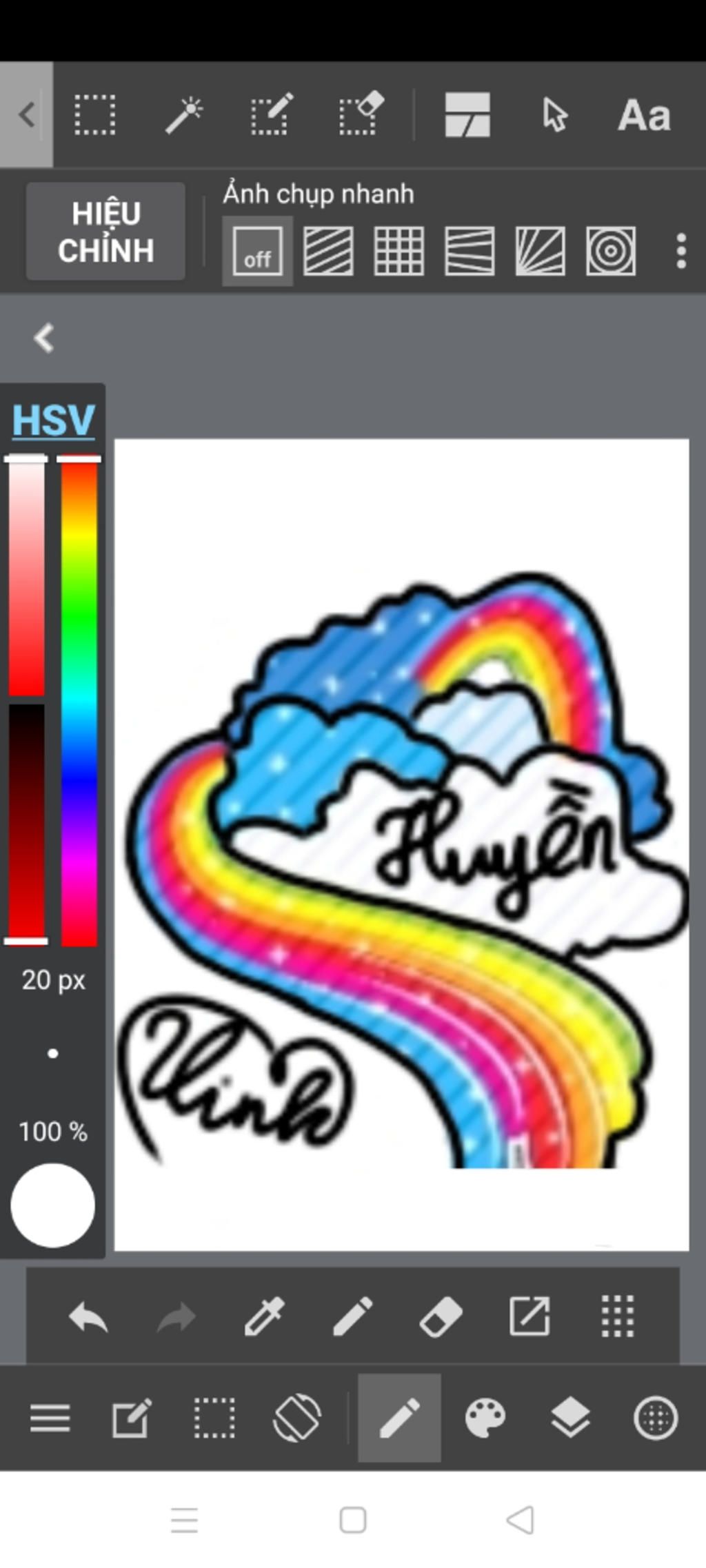This screenshot has width=706, height=1568.
Task: Open the current white color swatch
Action: [x=53, y=1205]
